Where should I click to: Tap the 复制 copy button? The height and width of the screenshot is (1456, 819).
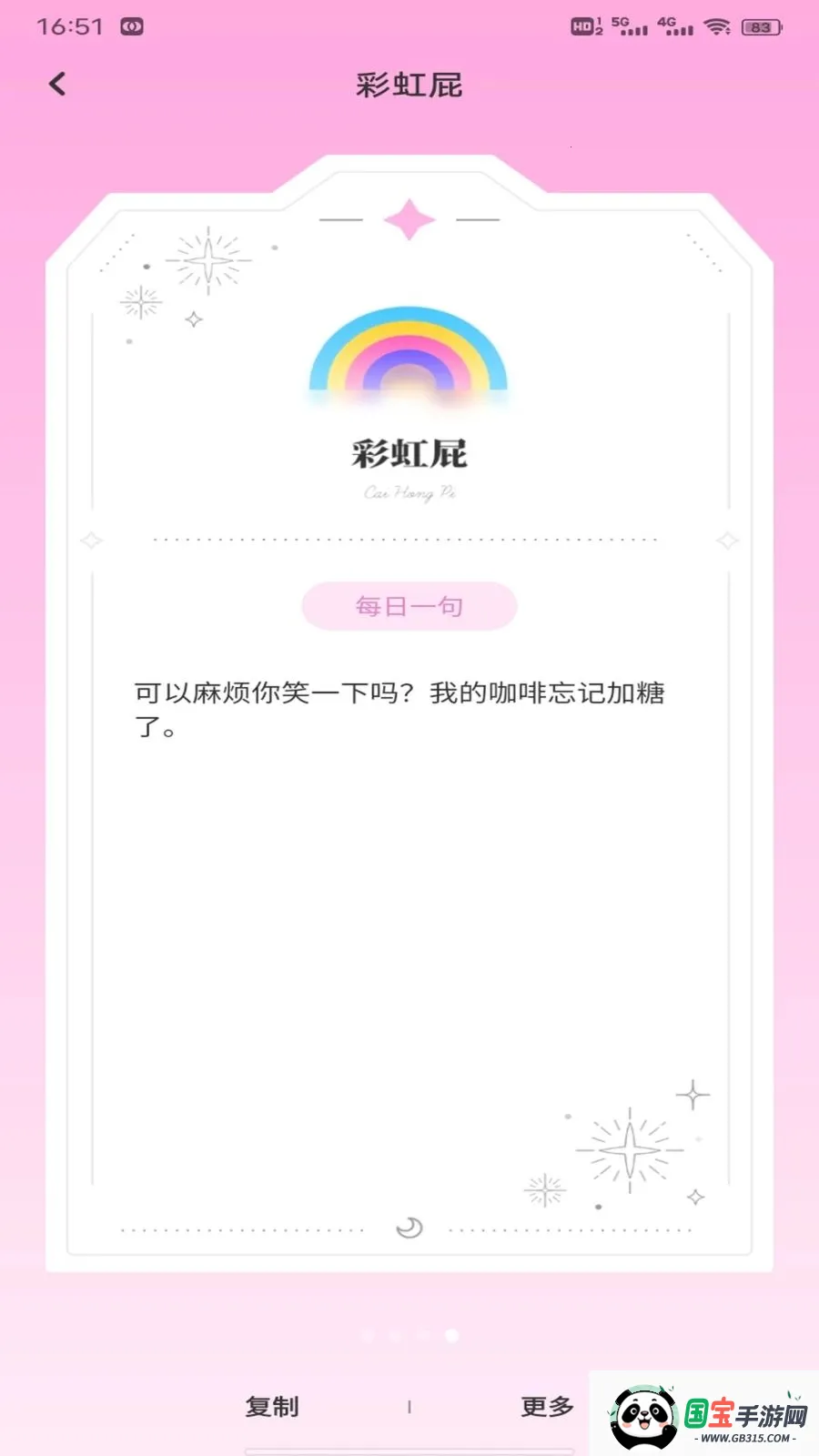coord(272,1406)
